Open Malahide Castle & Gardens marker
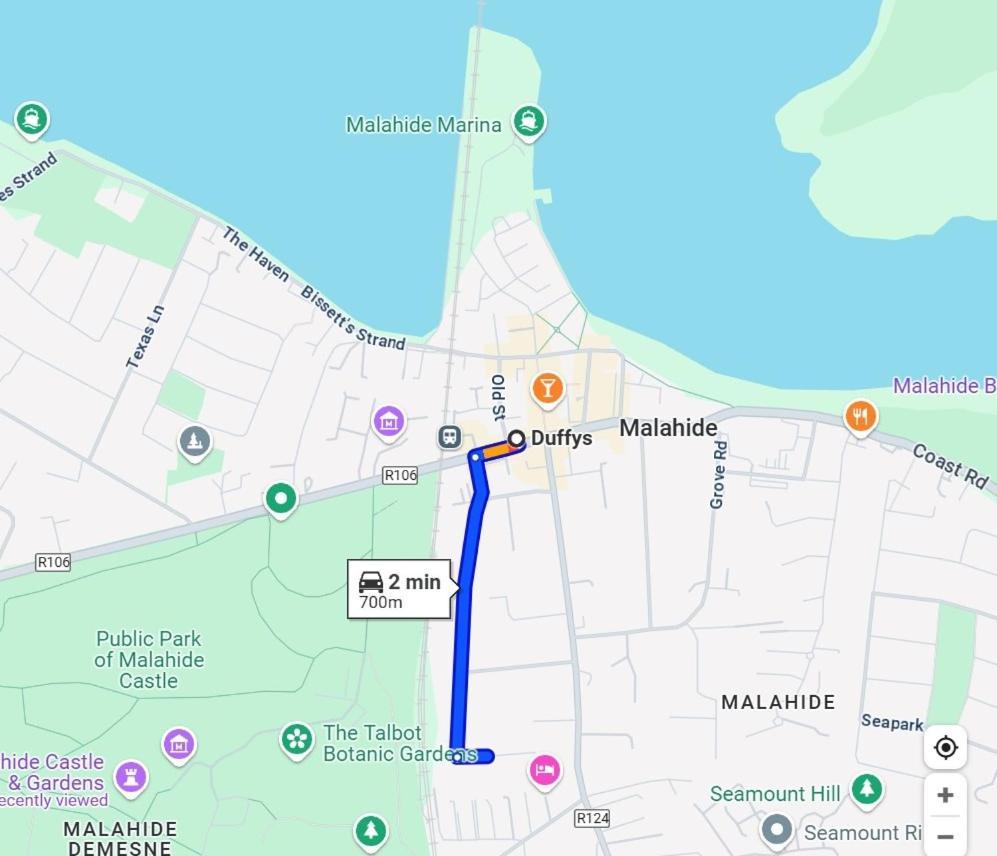The image size is (997, 856). [131, 776]
